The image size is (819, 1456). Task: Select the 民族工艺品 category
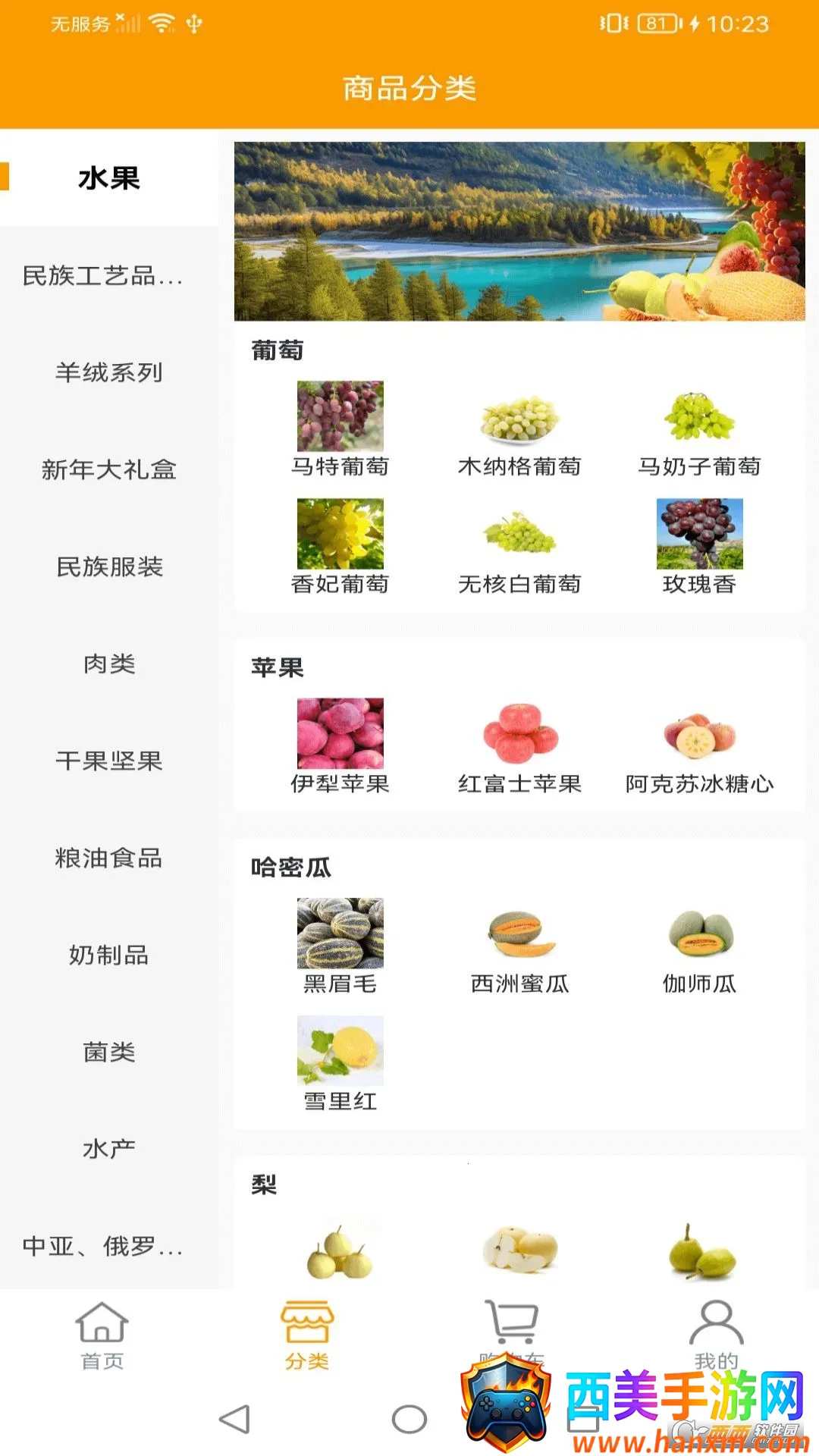coord(103,276)
